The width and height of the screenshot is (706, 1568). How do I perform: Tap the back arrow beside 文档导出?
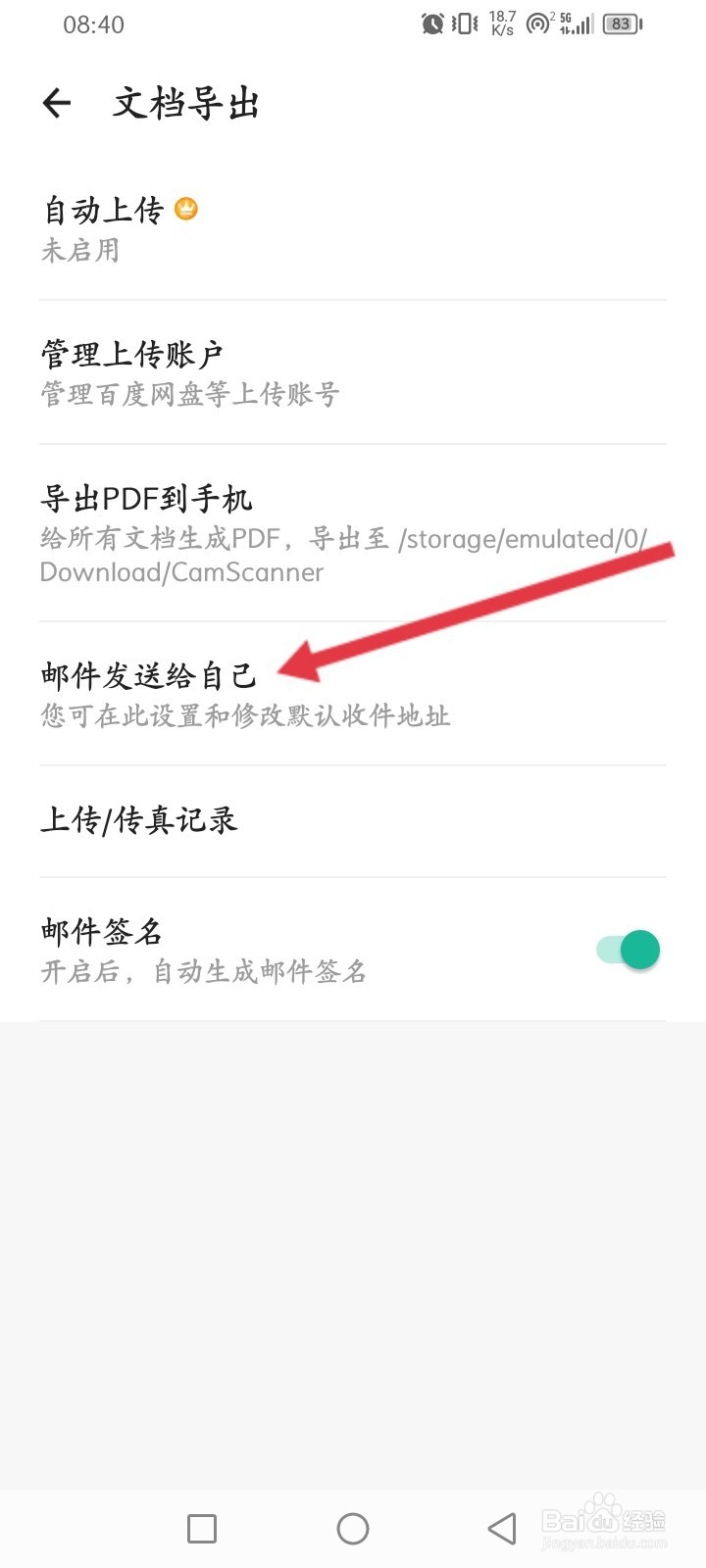coord(56,102)
